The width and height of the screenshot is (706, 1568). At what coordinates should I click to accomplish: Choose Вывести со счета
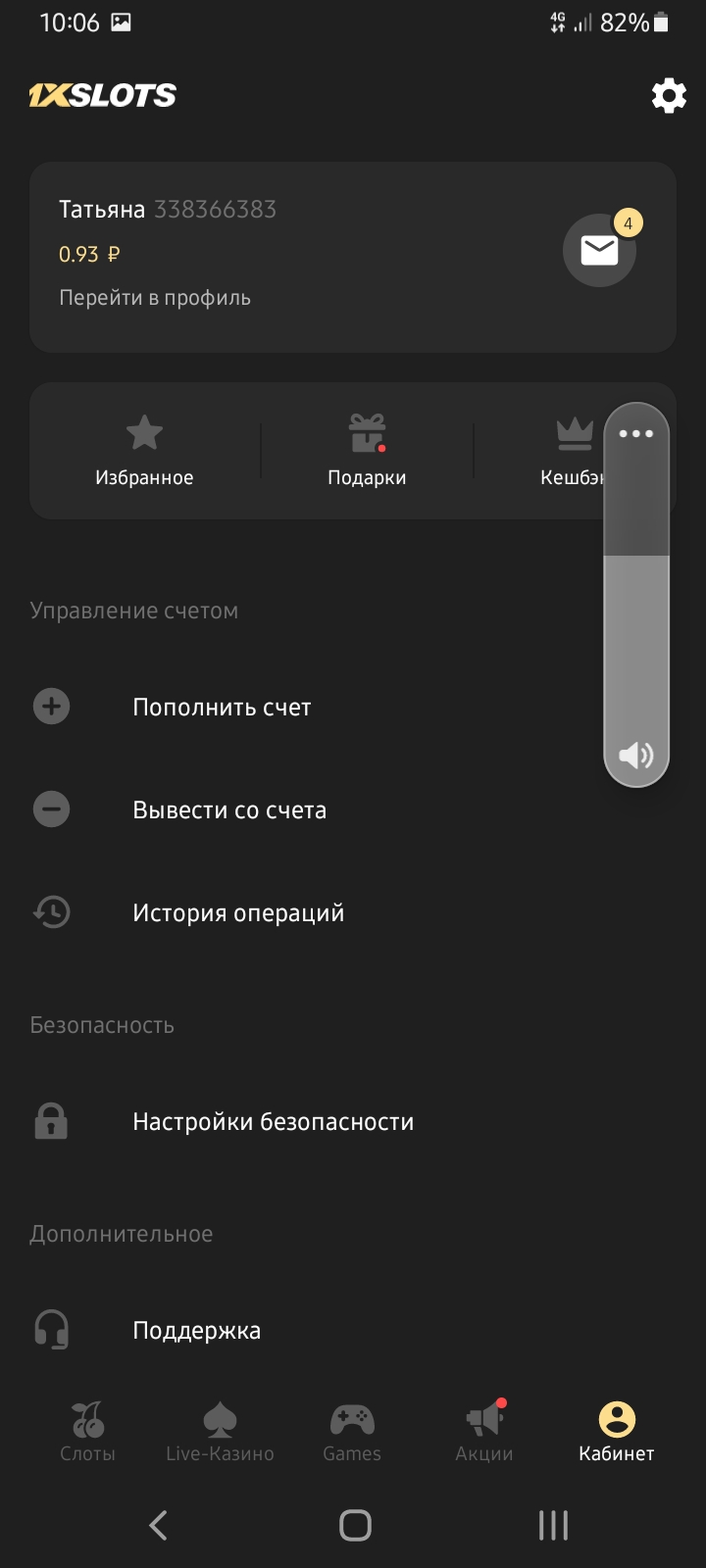tap(229, 810)
